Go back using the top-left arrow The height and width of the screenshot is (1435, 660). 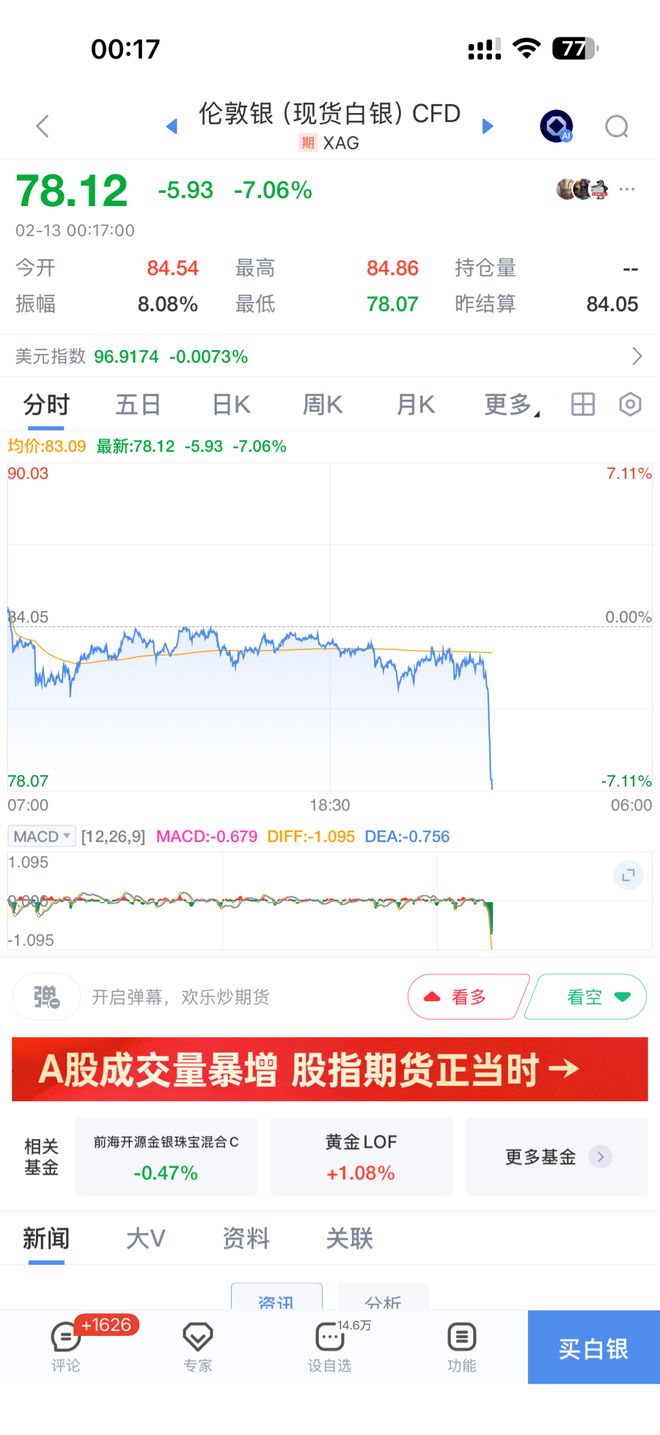42,126
